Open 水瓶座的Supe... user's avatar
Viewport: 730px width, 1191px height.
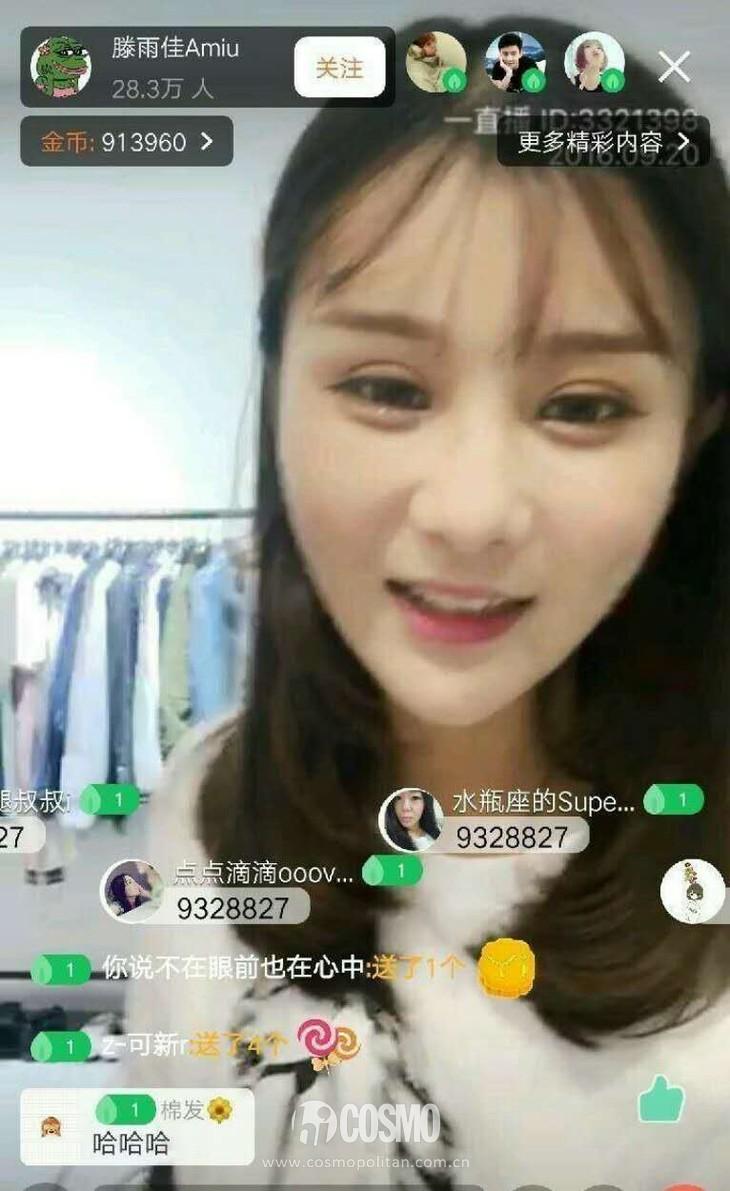point(411,821)
